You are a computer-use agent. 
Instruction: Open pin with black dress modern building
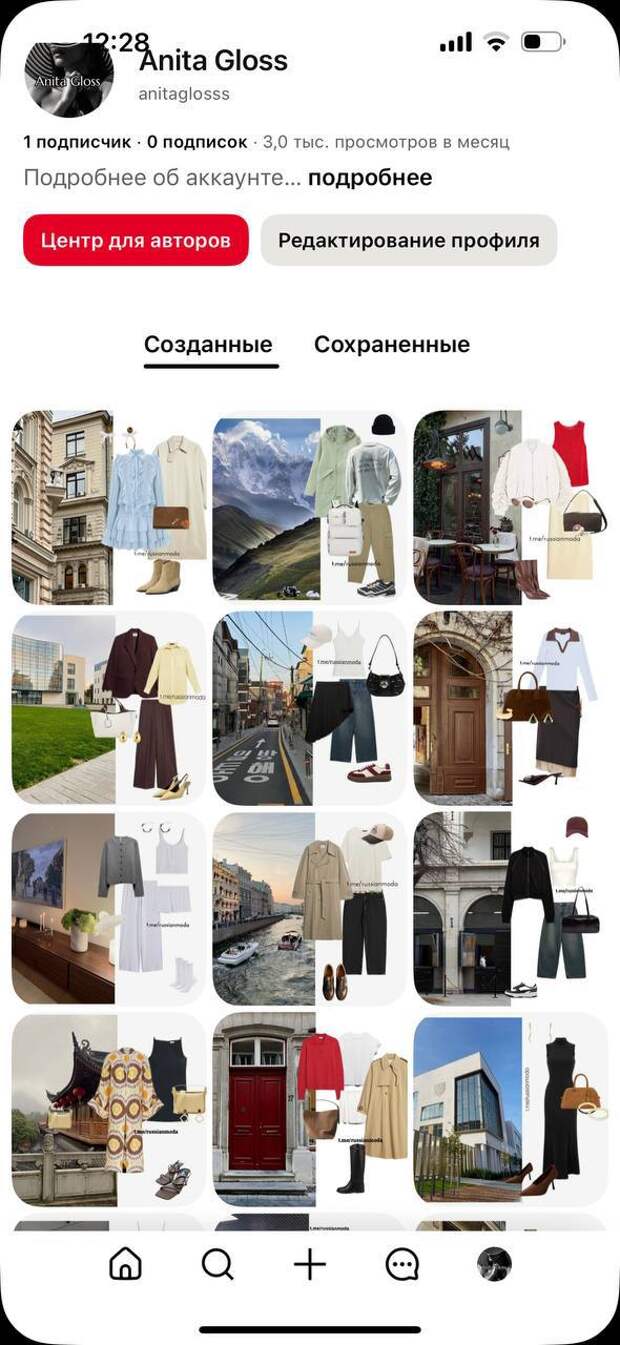pos(511,1109)
